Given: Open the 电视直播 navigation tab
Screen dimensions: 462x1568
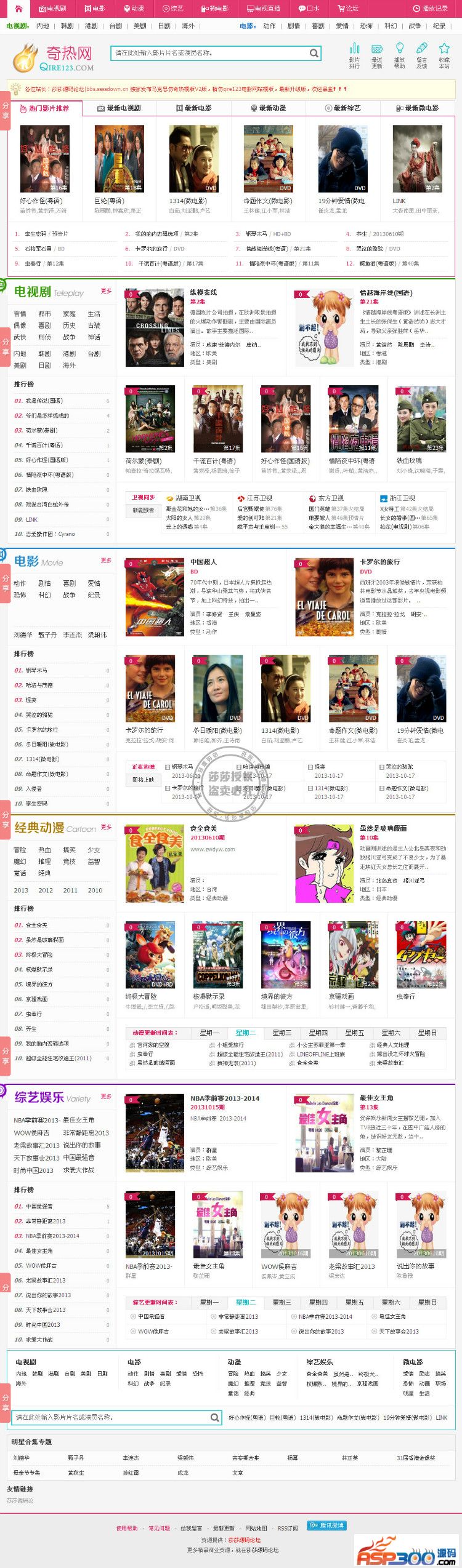Looking at the screenshot, I should [264, 9].
